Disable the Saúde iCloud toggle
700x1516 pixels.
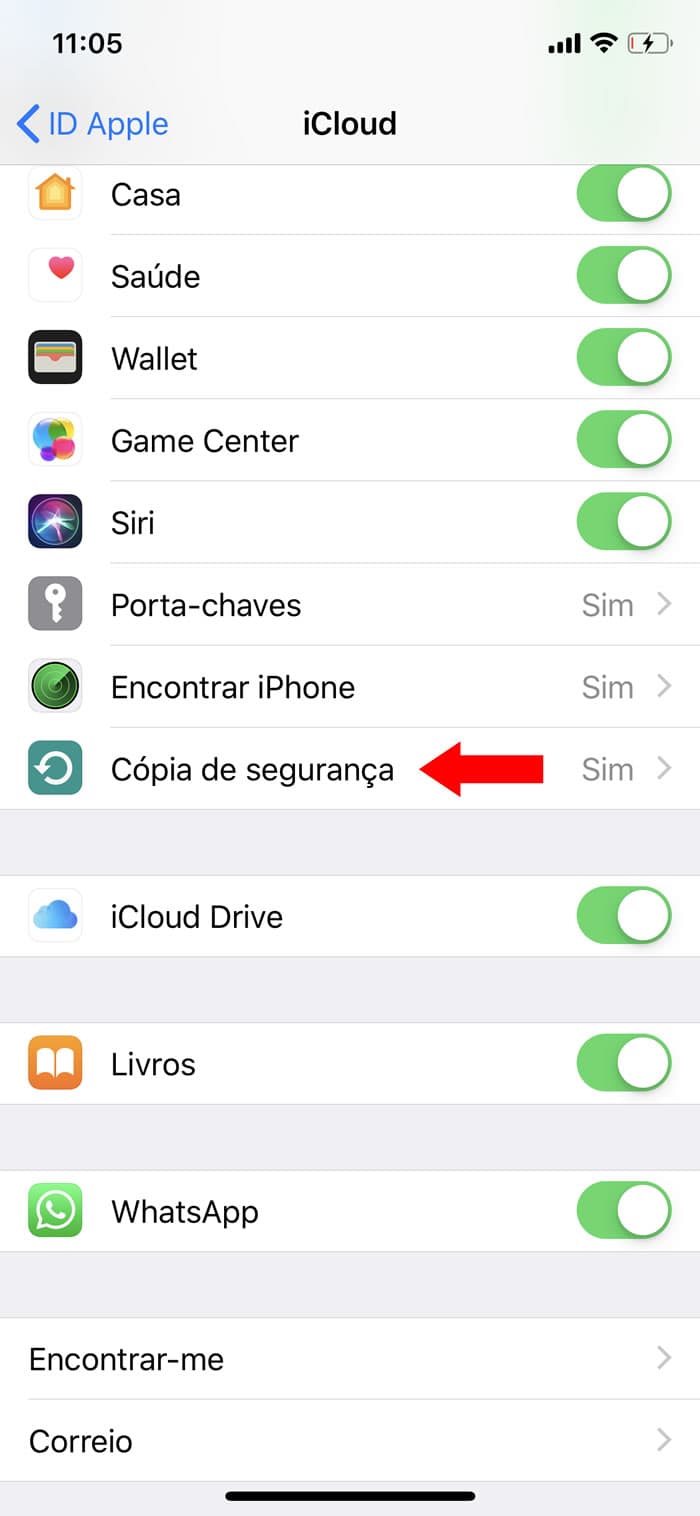coord(624,276)
